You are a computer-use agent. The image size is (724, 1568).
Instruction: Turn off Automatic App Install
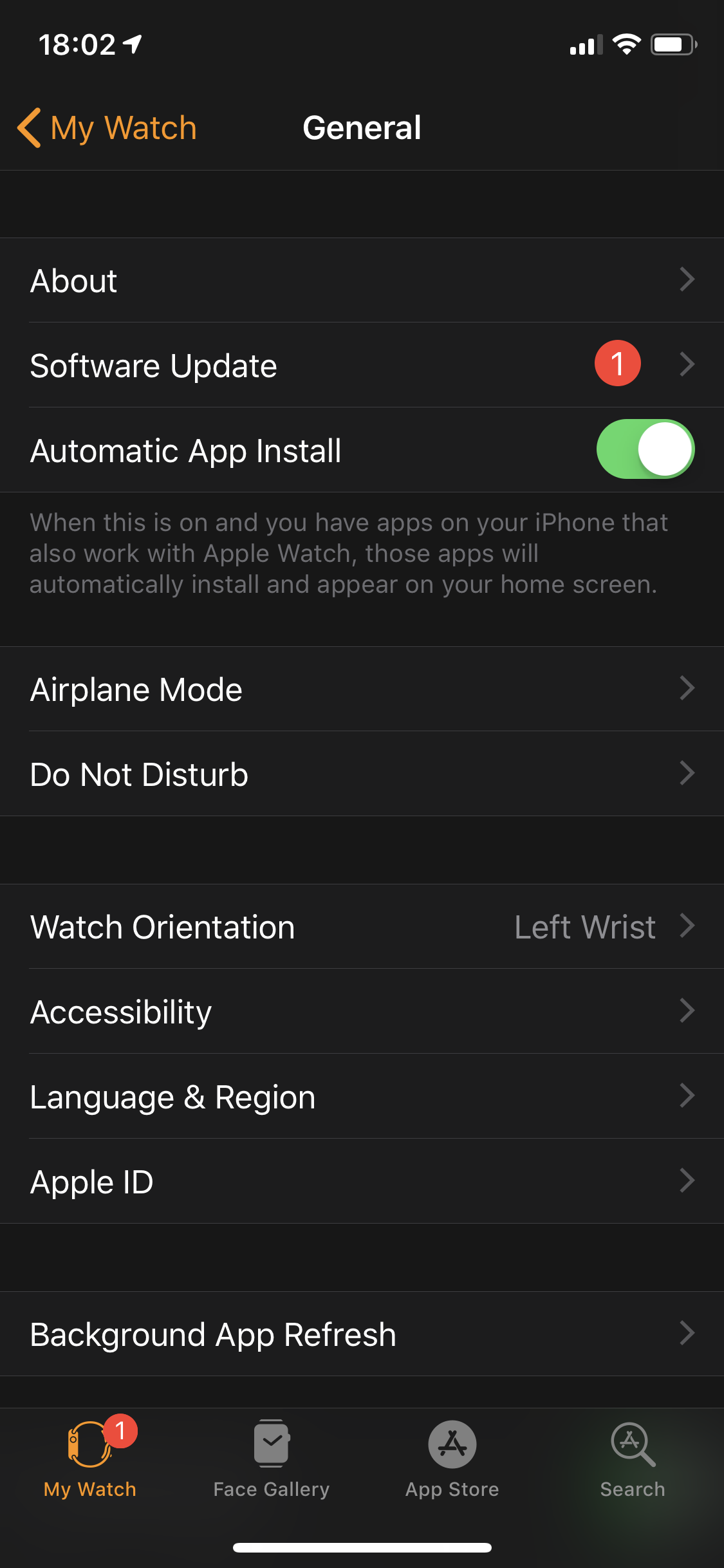(645, 449)
